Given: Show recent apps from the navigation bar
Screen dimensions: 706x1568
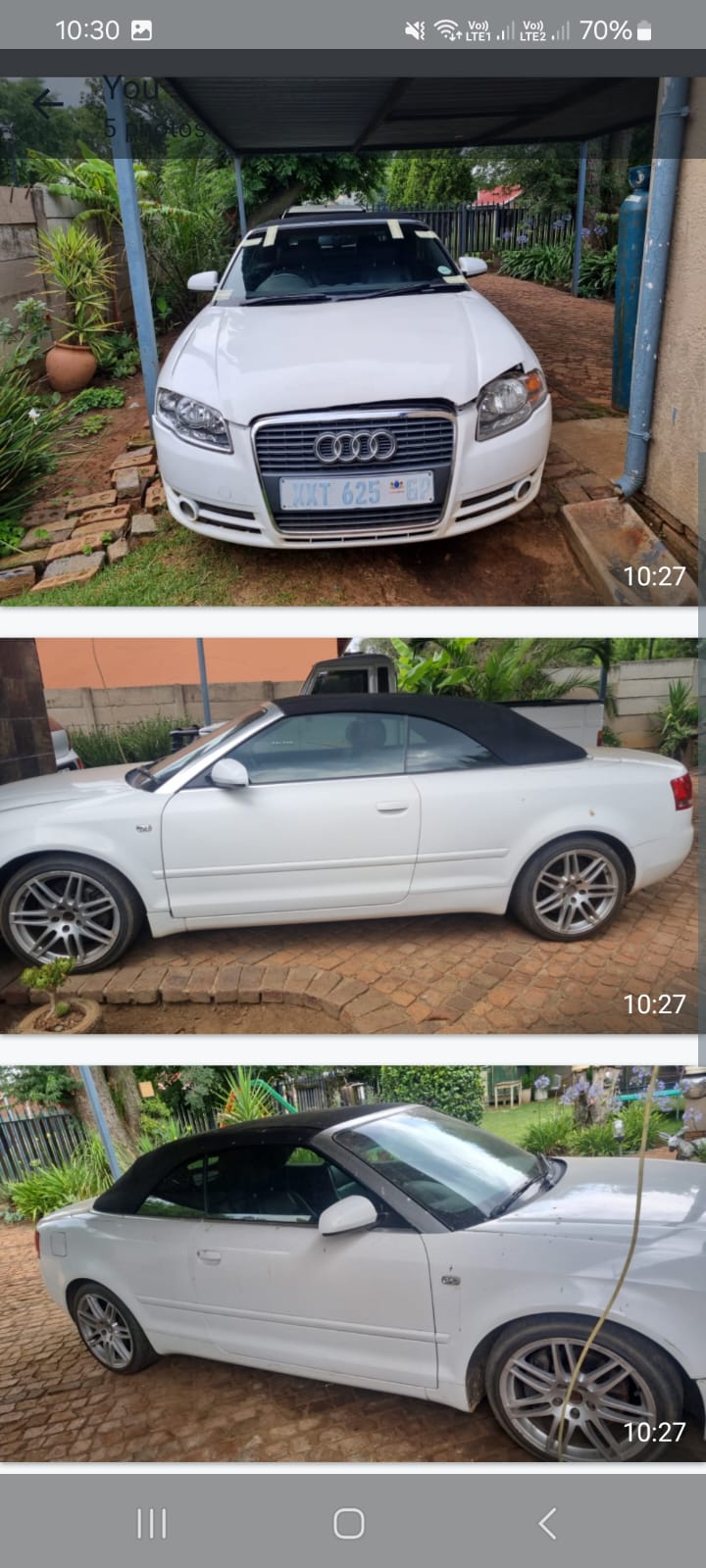Looking at the screenshot, I should [151, 1523].
